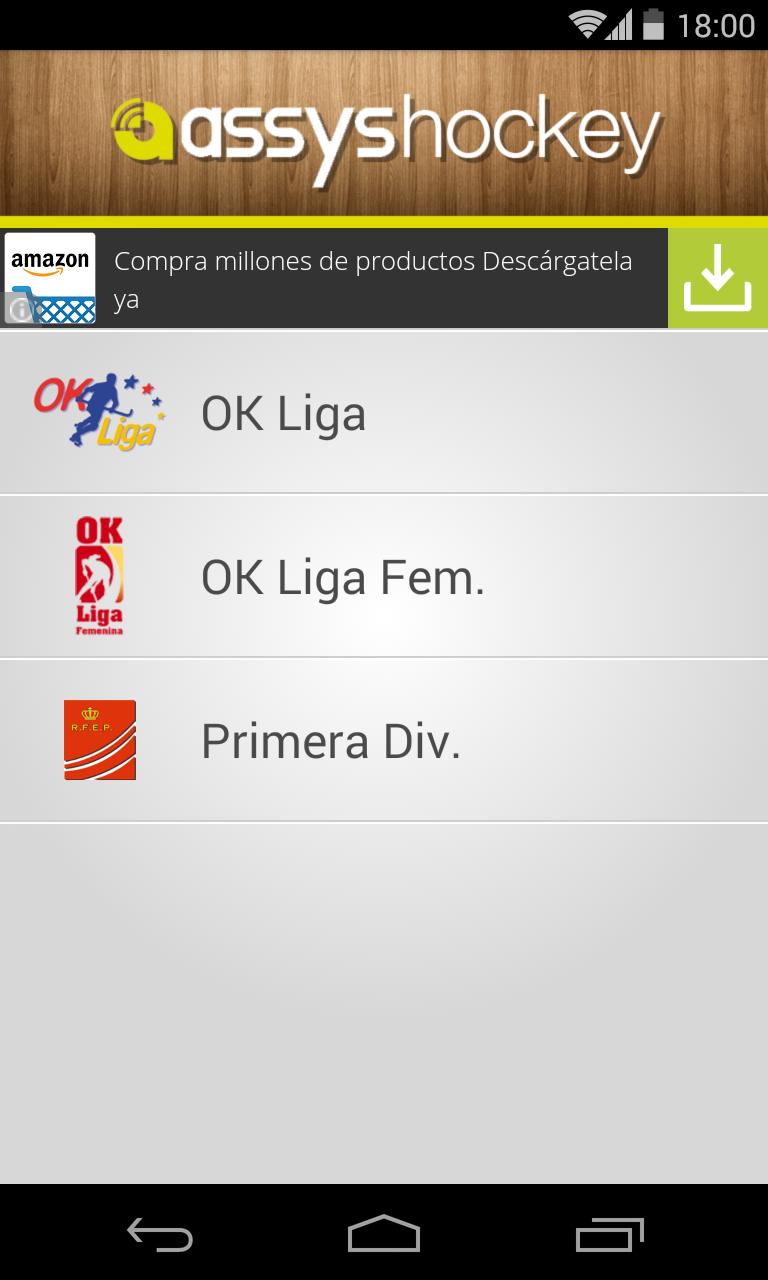Go back with the system back button

(x=160, y=1235)
